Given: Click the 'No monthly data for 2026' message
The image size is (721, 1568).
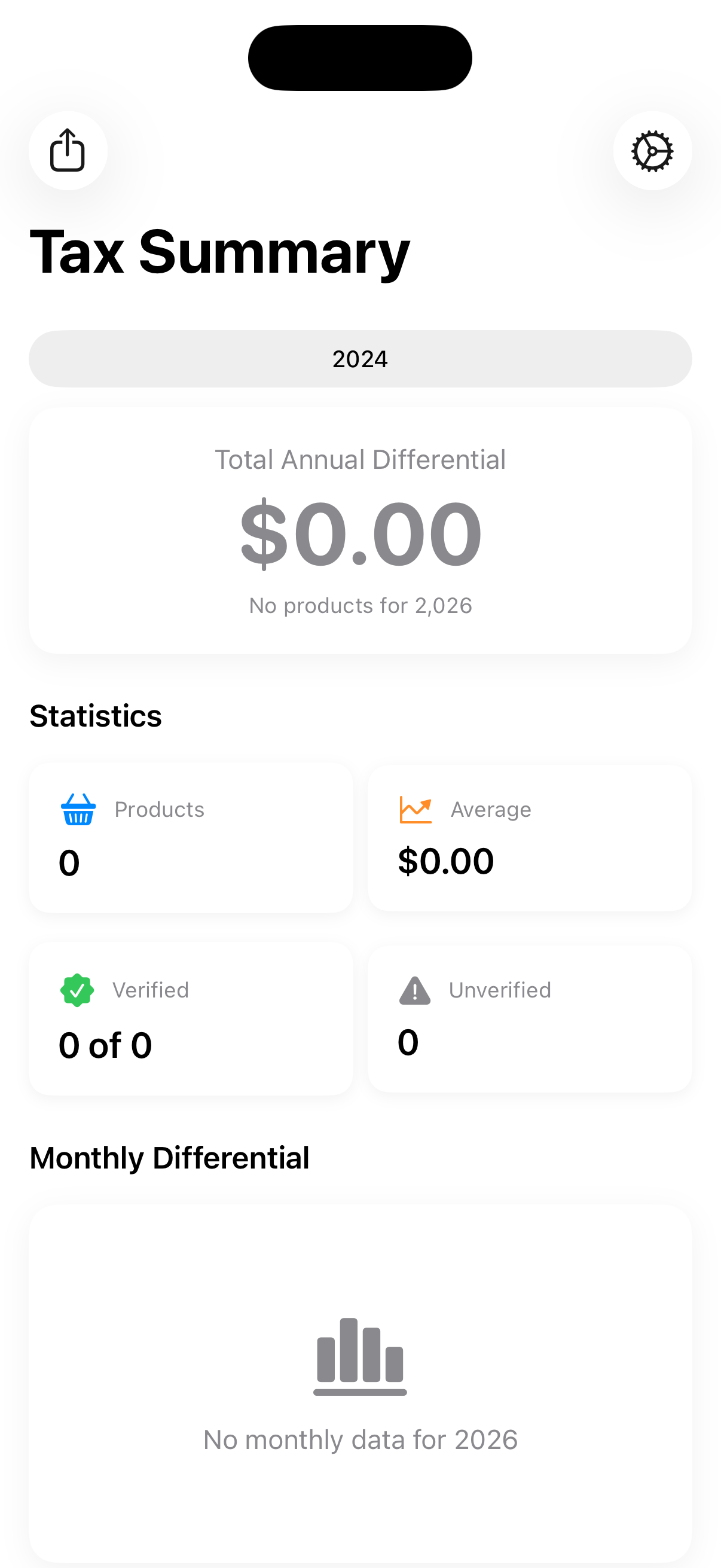Looking at the screenshot, I should tap(360, 1439).
